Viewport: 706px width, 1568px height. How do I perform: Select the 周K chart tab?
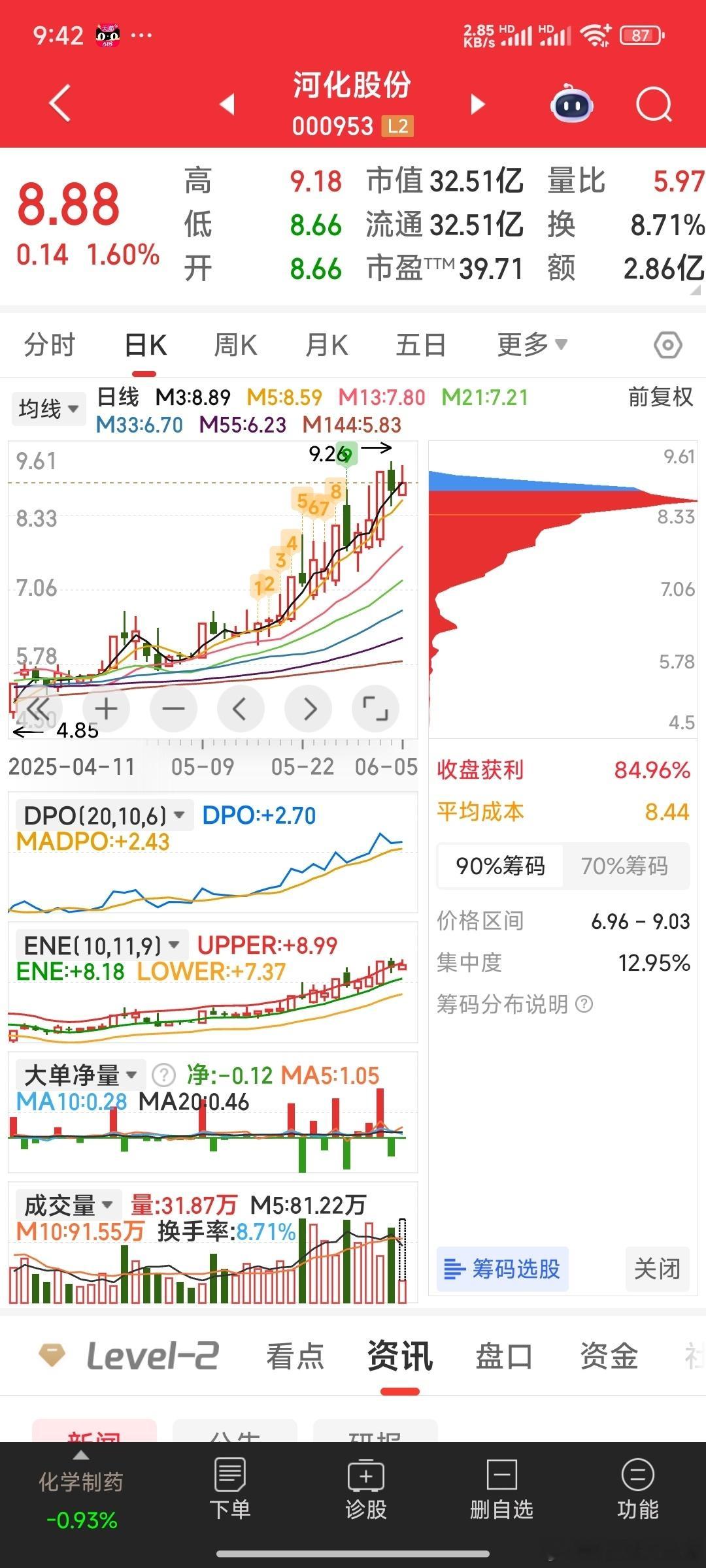click(236, 344)
